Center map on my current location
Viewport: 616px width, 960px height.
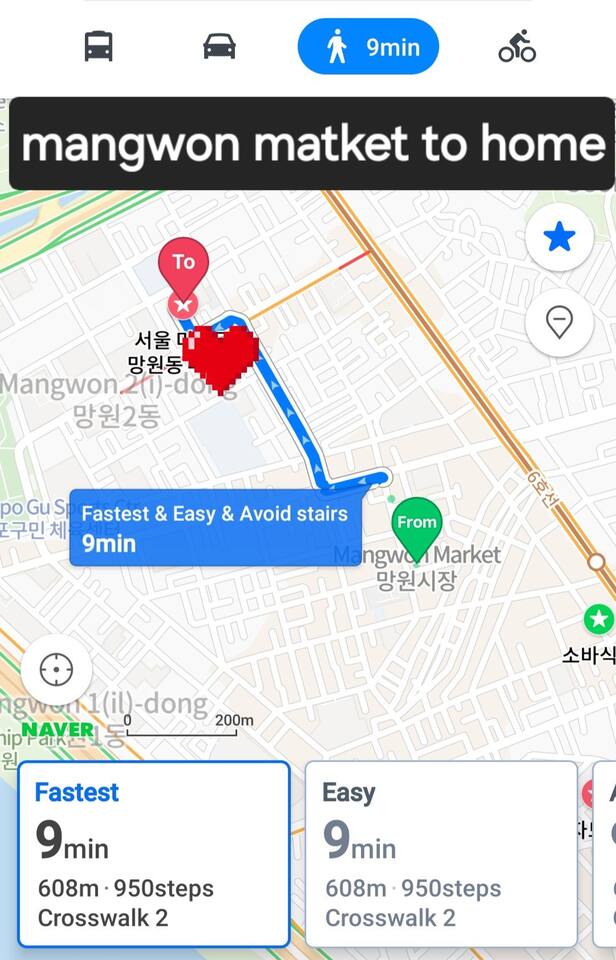click(x=56, y=670)
